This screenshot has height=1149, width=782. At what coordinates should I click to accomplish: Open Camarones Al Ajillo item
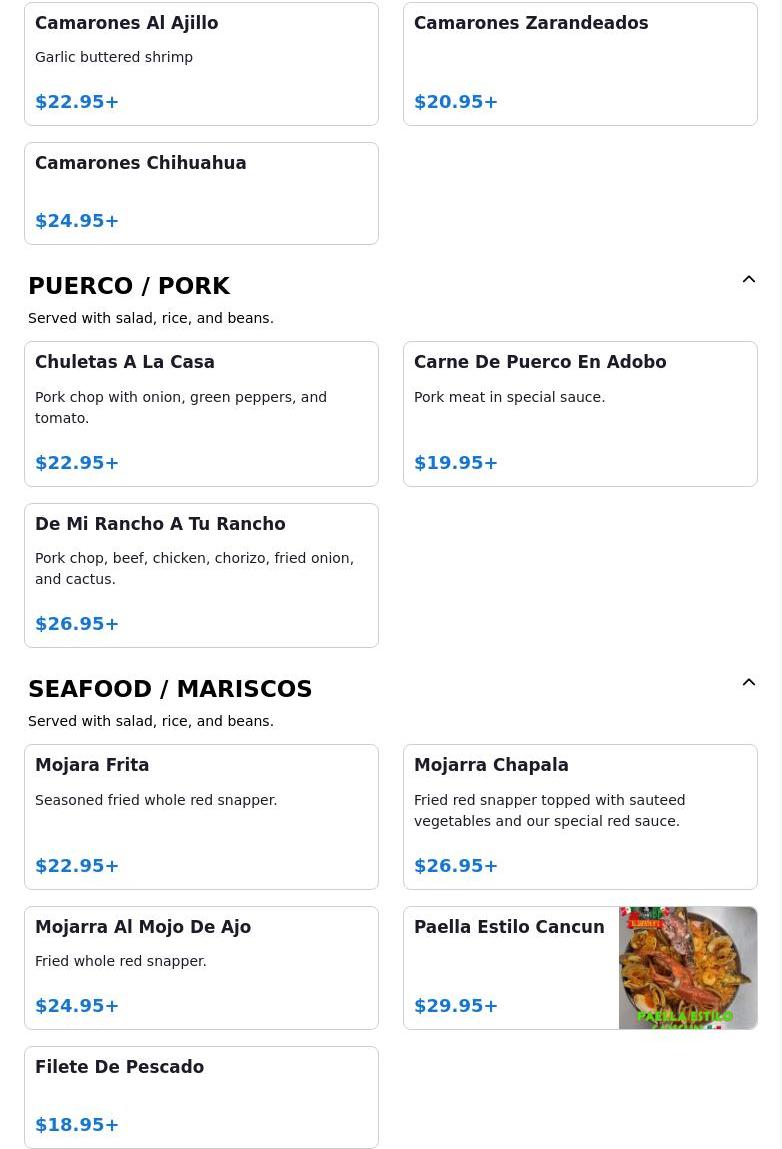(x=201, y=64)
